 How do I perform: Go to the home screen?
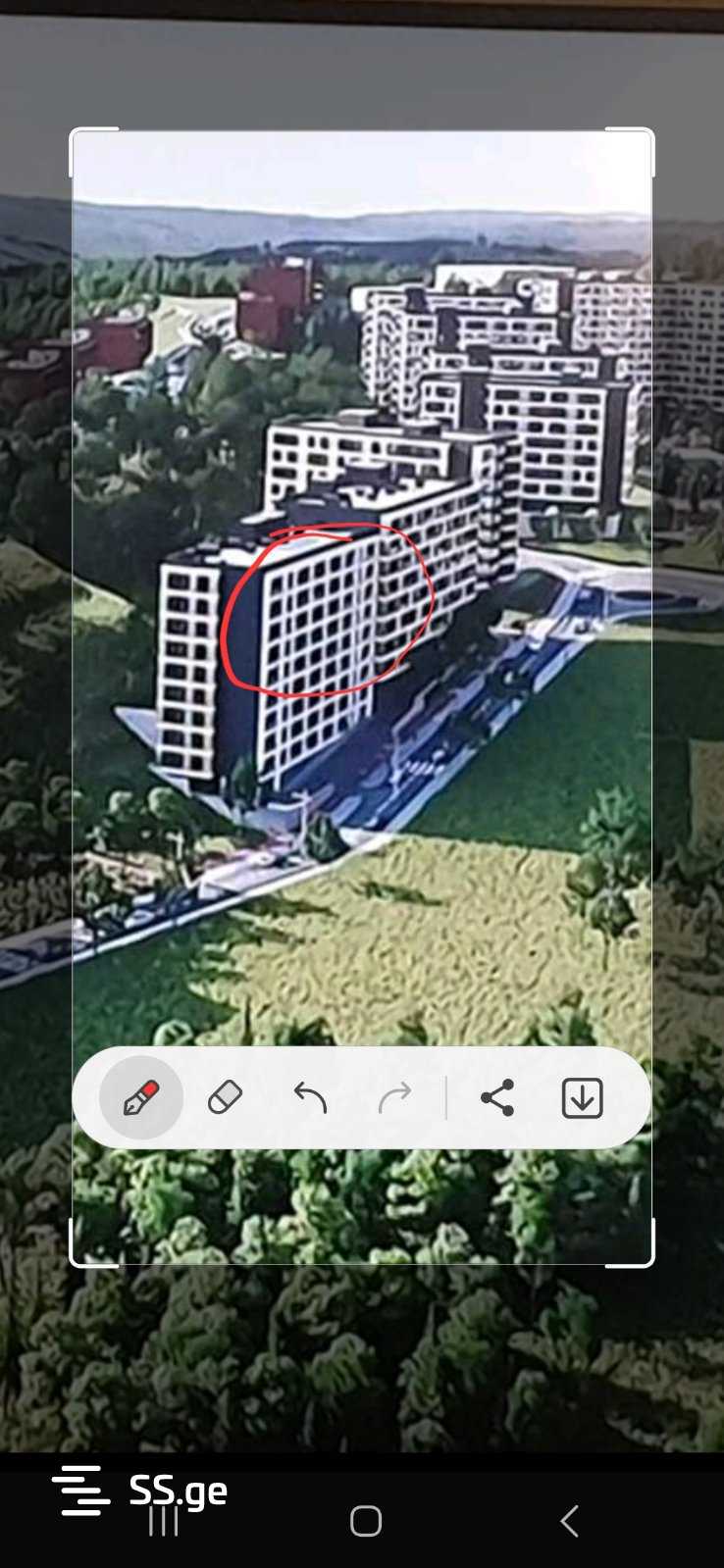click(x=366, y=1521)
